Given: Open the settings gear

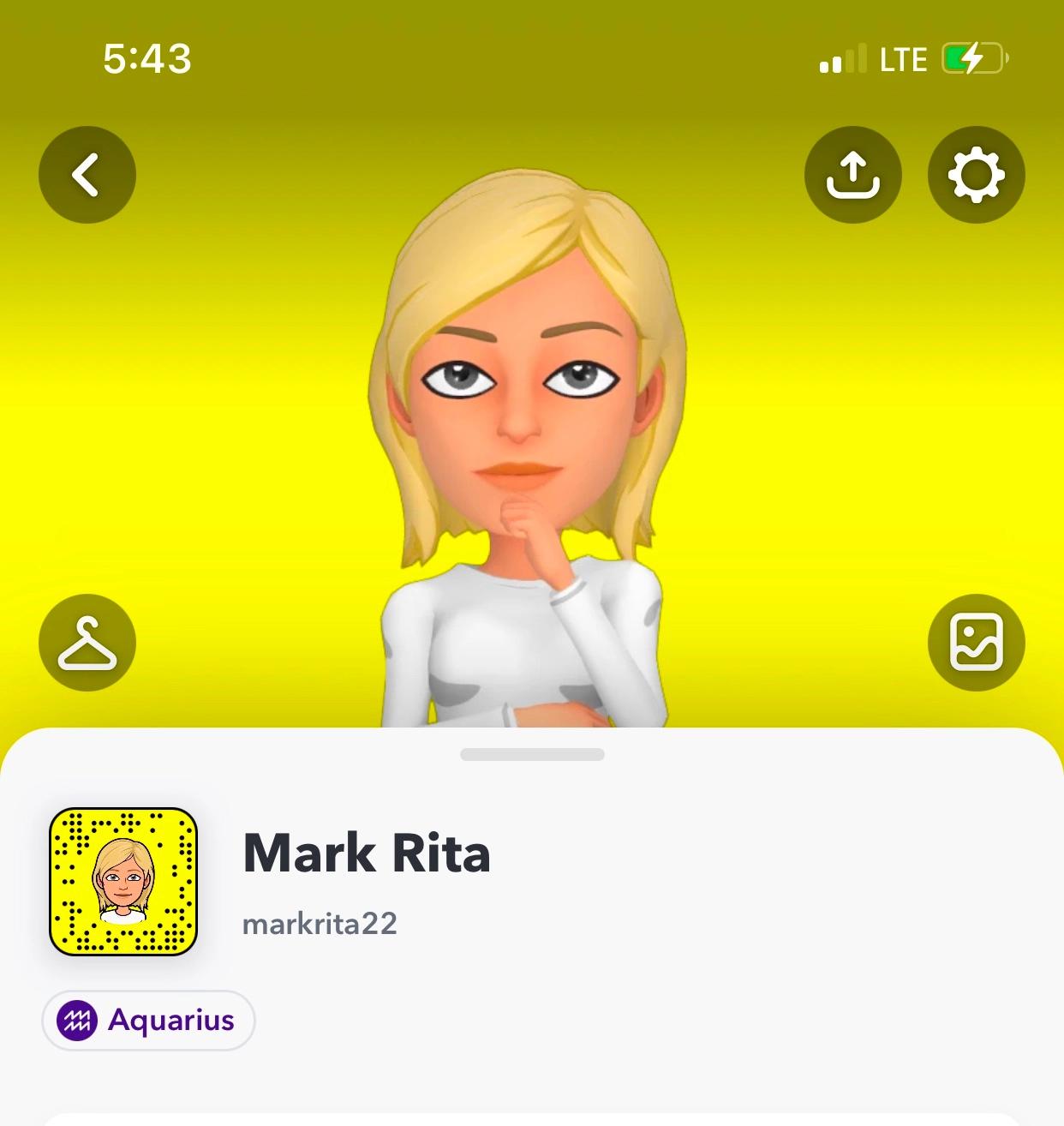Looking at the screenshot, I should pos(976,175).
